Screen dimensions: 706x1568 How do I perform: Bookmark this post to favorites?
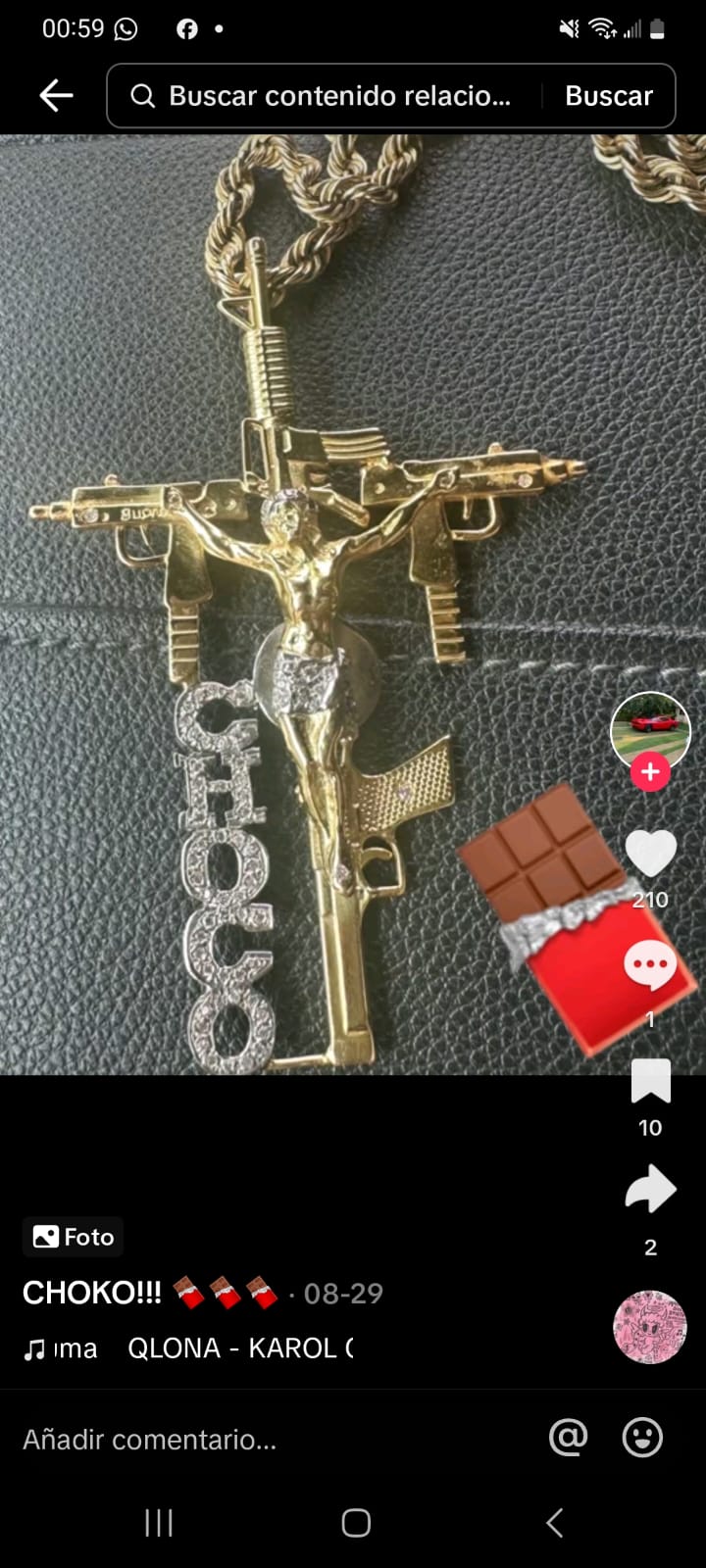coord(650,1082)
